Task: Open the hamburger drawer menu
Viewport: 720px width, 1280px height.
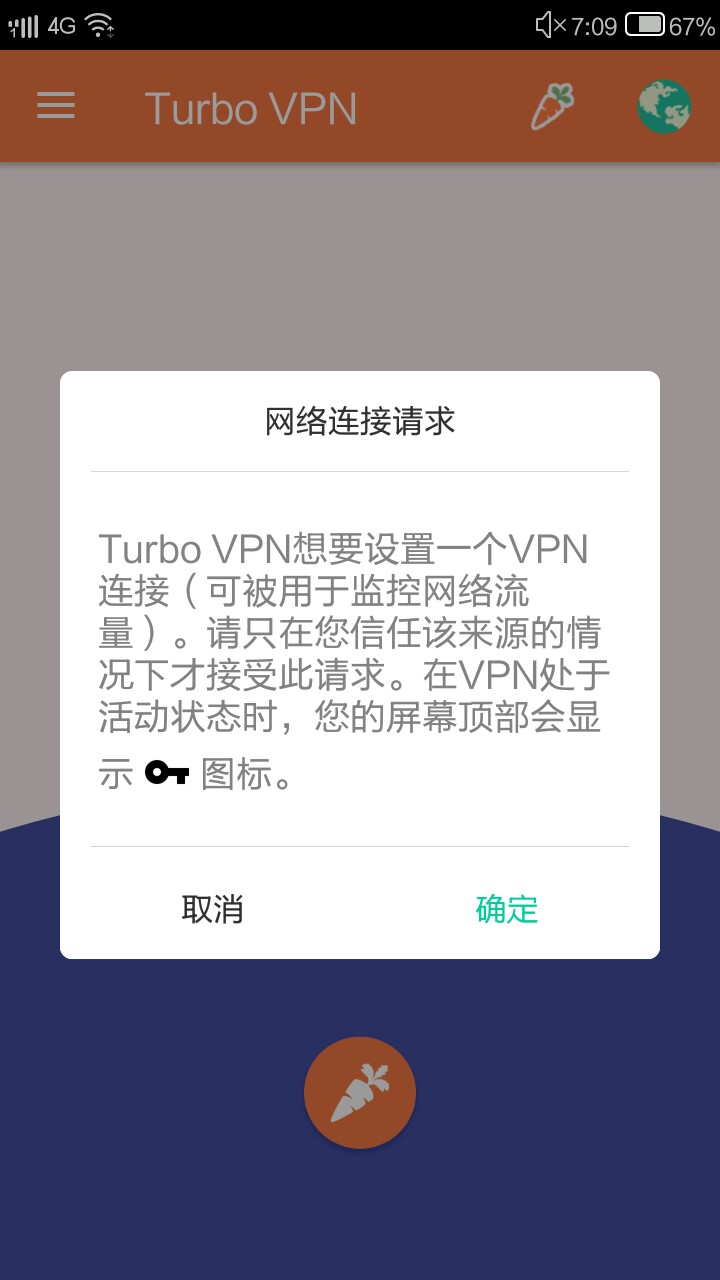Action: click(x=56, y=106)
